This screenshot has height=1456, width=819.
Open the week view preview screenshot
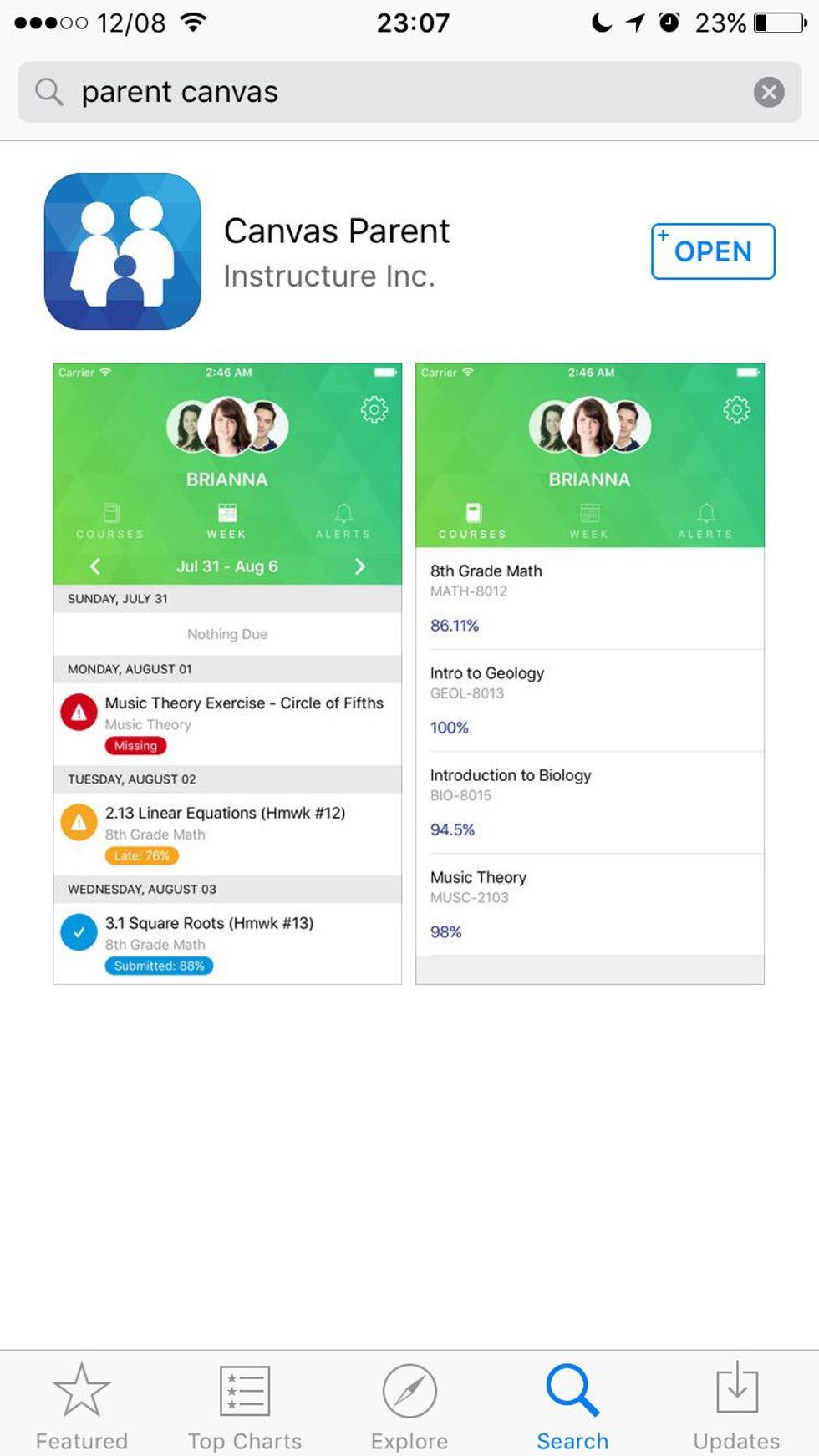click(227, 673)
